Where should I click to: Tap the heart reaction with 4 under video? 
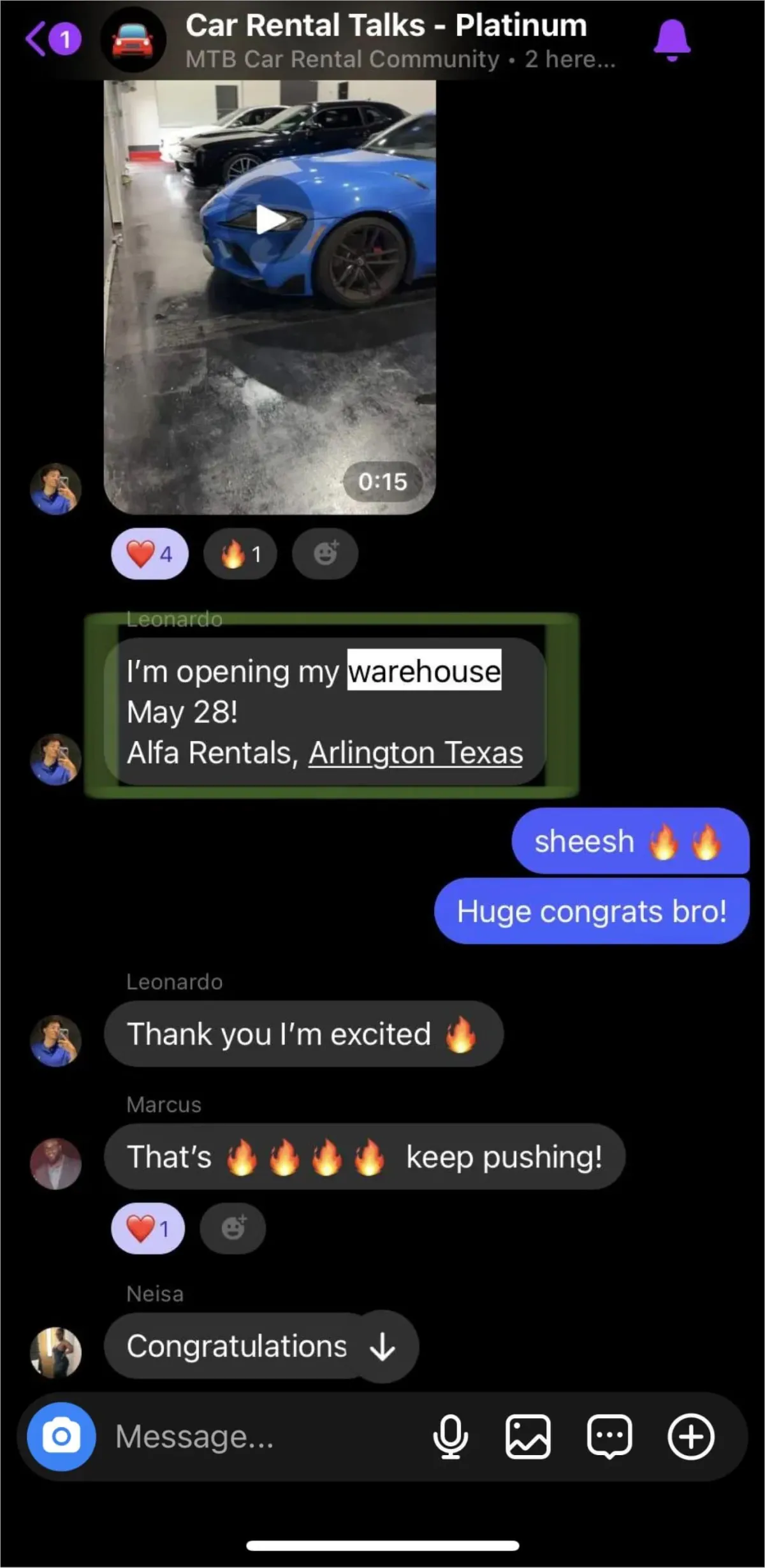pos(150,553)
